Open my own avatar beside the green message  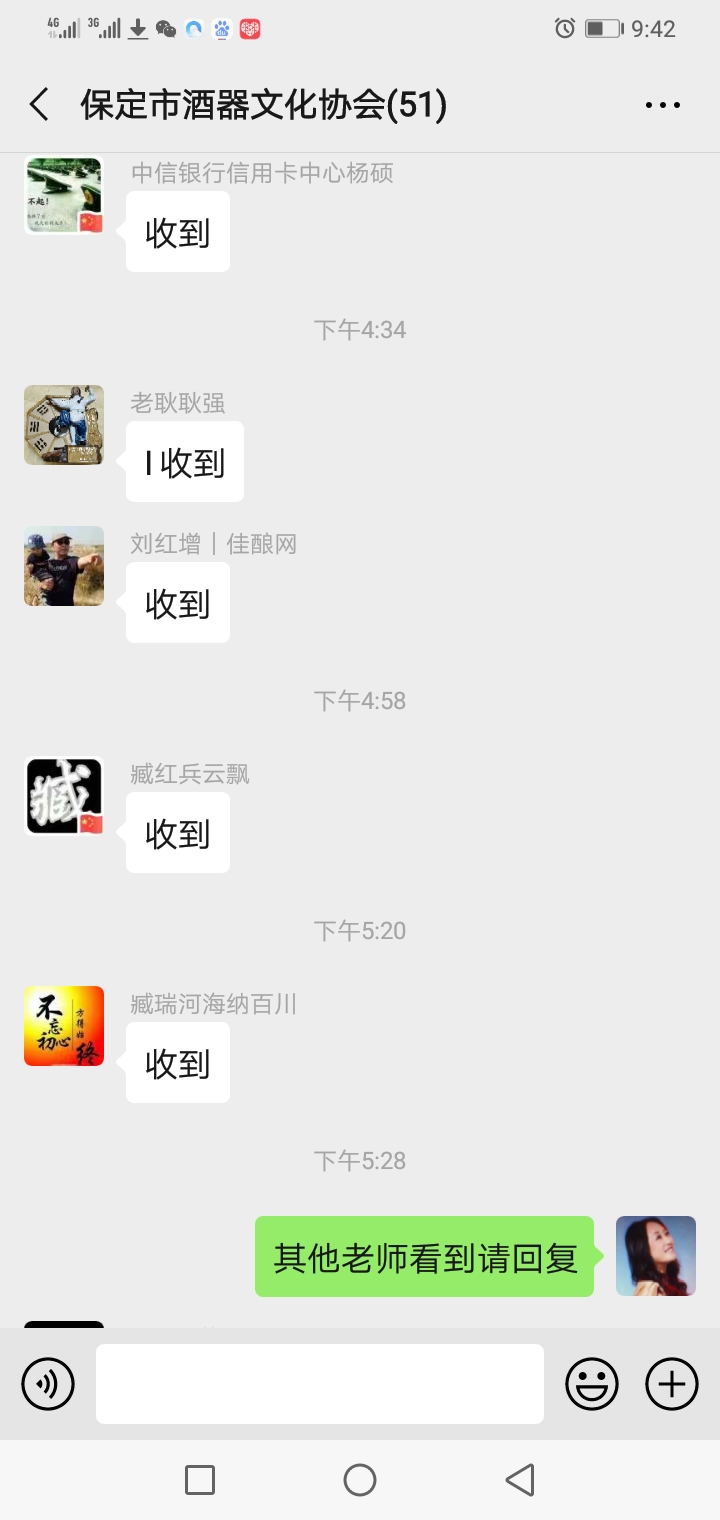point(656,1256)
